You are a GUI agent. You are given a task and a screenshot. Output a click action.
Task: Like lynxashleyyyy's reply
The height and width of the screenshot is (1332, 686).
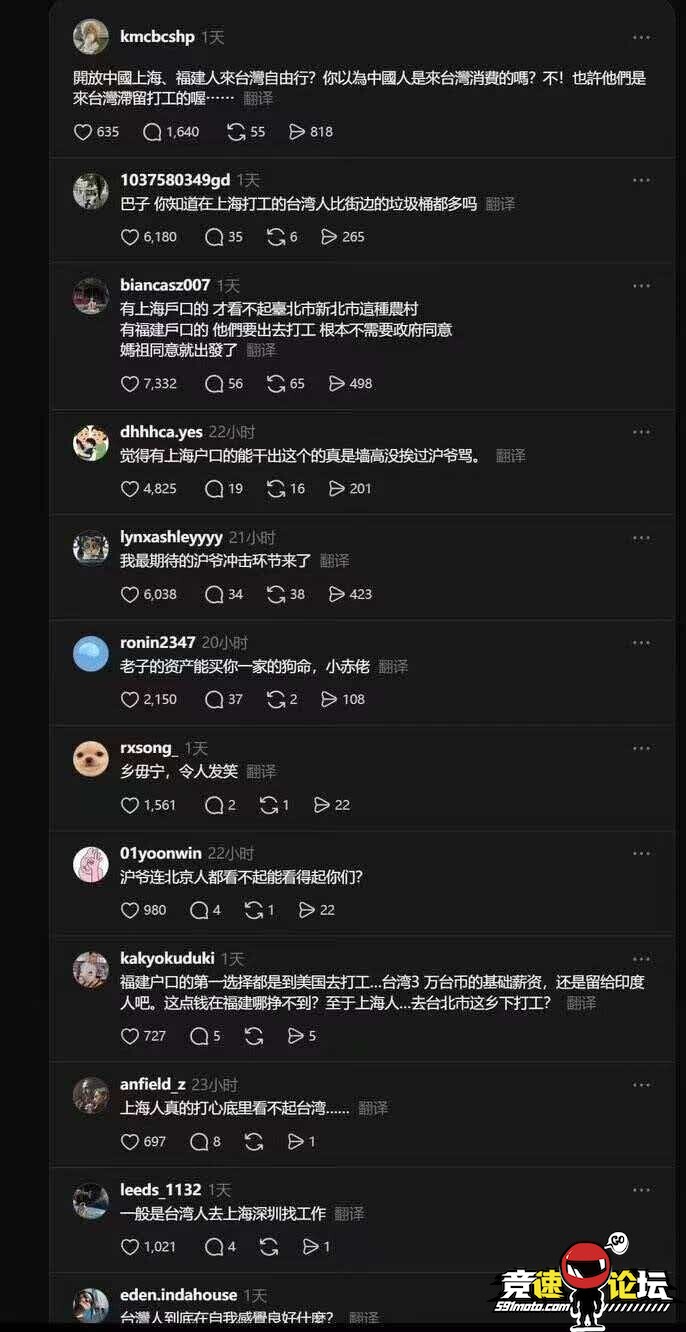click(130, 594)
